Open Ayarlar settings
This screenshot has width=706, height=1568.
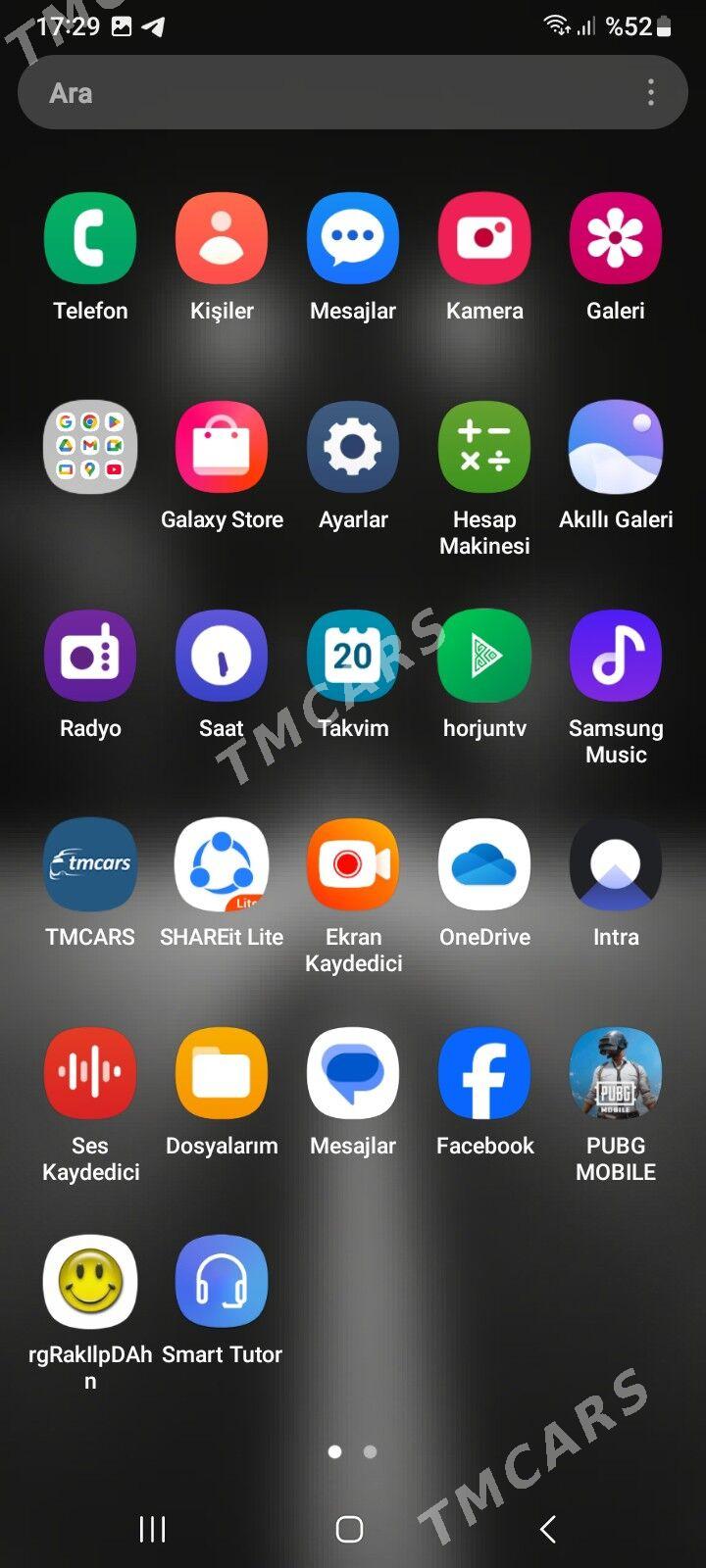353,447
